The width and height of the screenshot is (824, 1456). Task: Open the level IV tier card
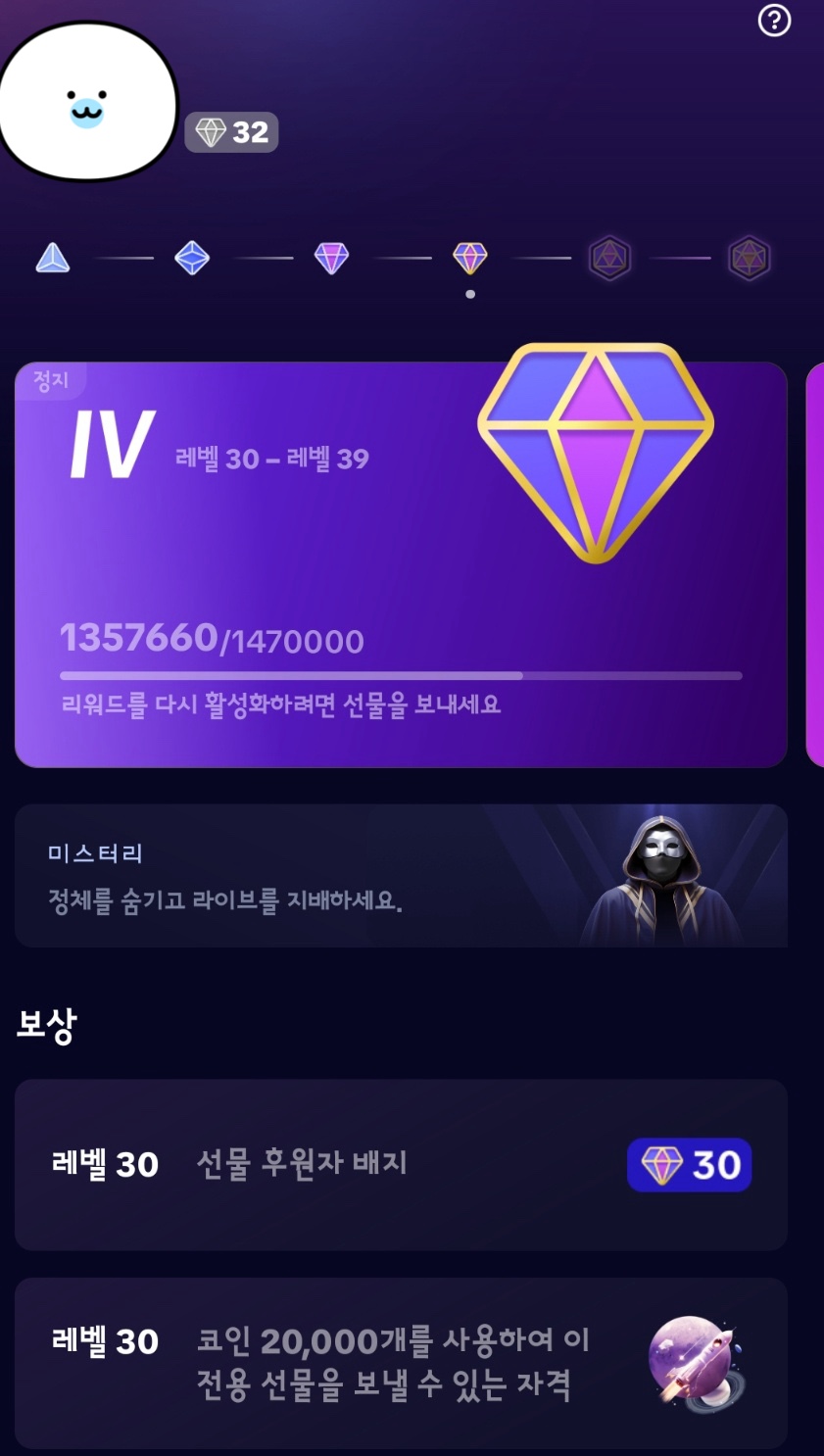point(401,564)
